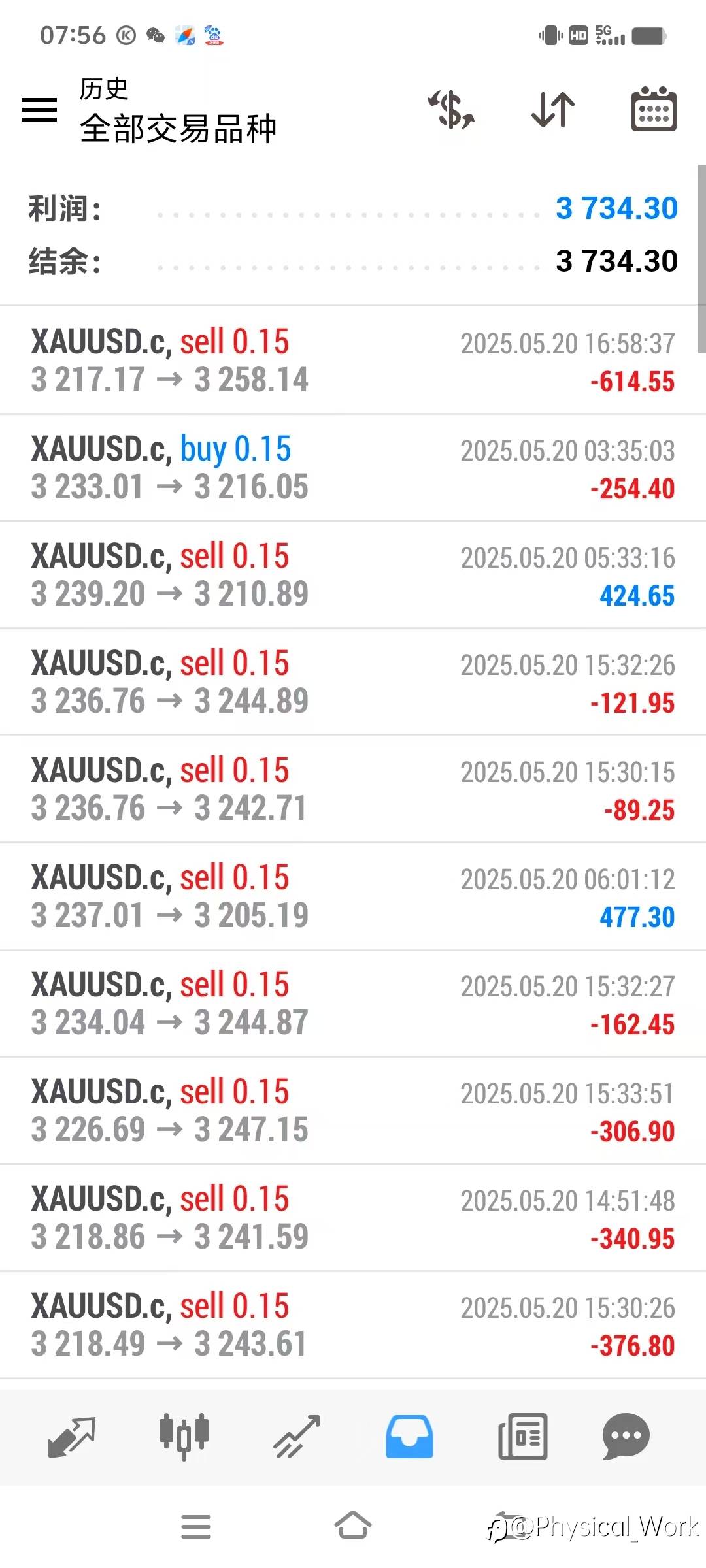706x1568 pixels.
Task: Open the sell trade closed at 16:58:37
Action: (353, 361)
